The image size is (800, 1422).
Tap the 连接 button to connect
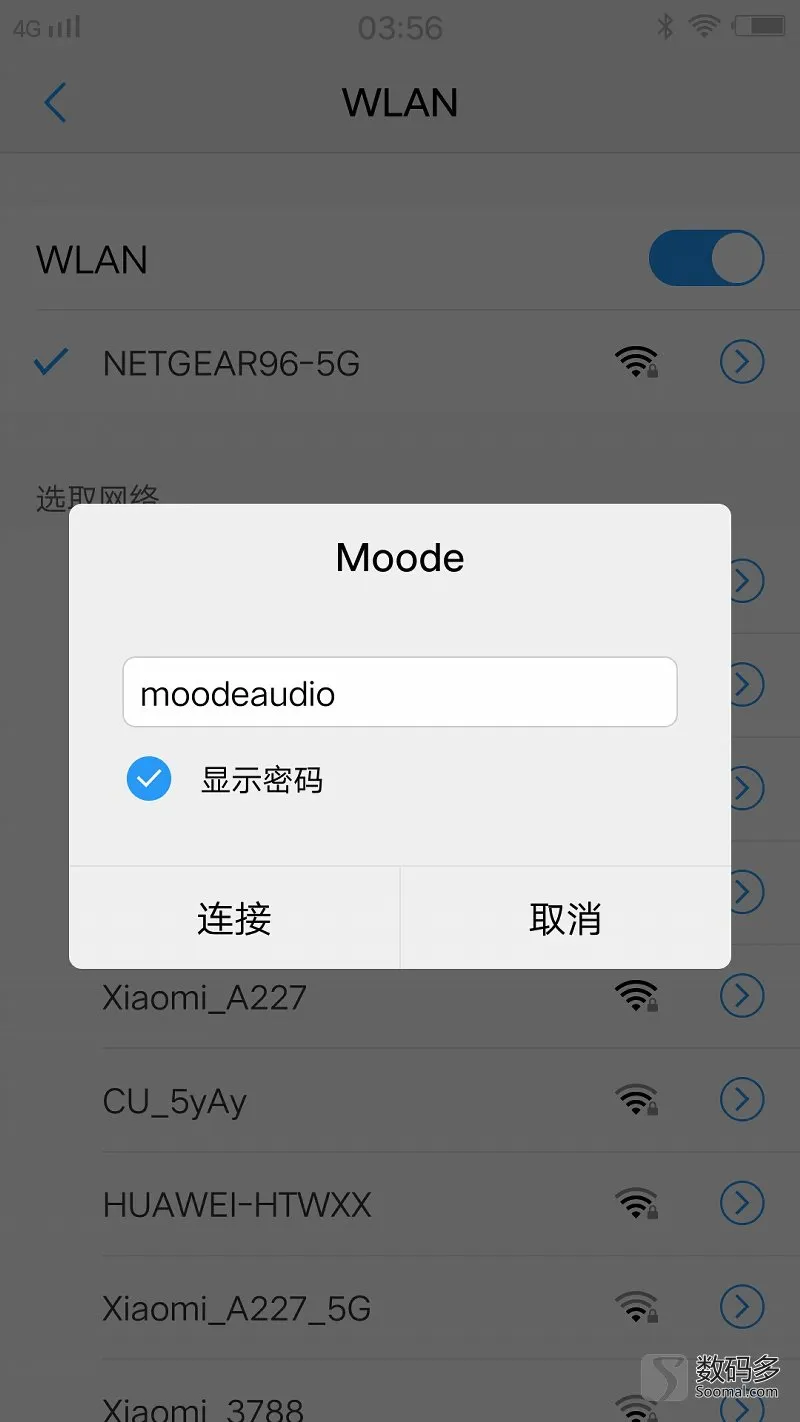[235, 918]
